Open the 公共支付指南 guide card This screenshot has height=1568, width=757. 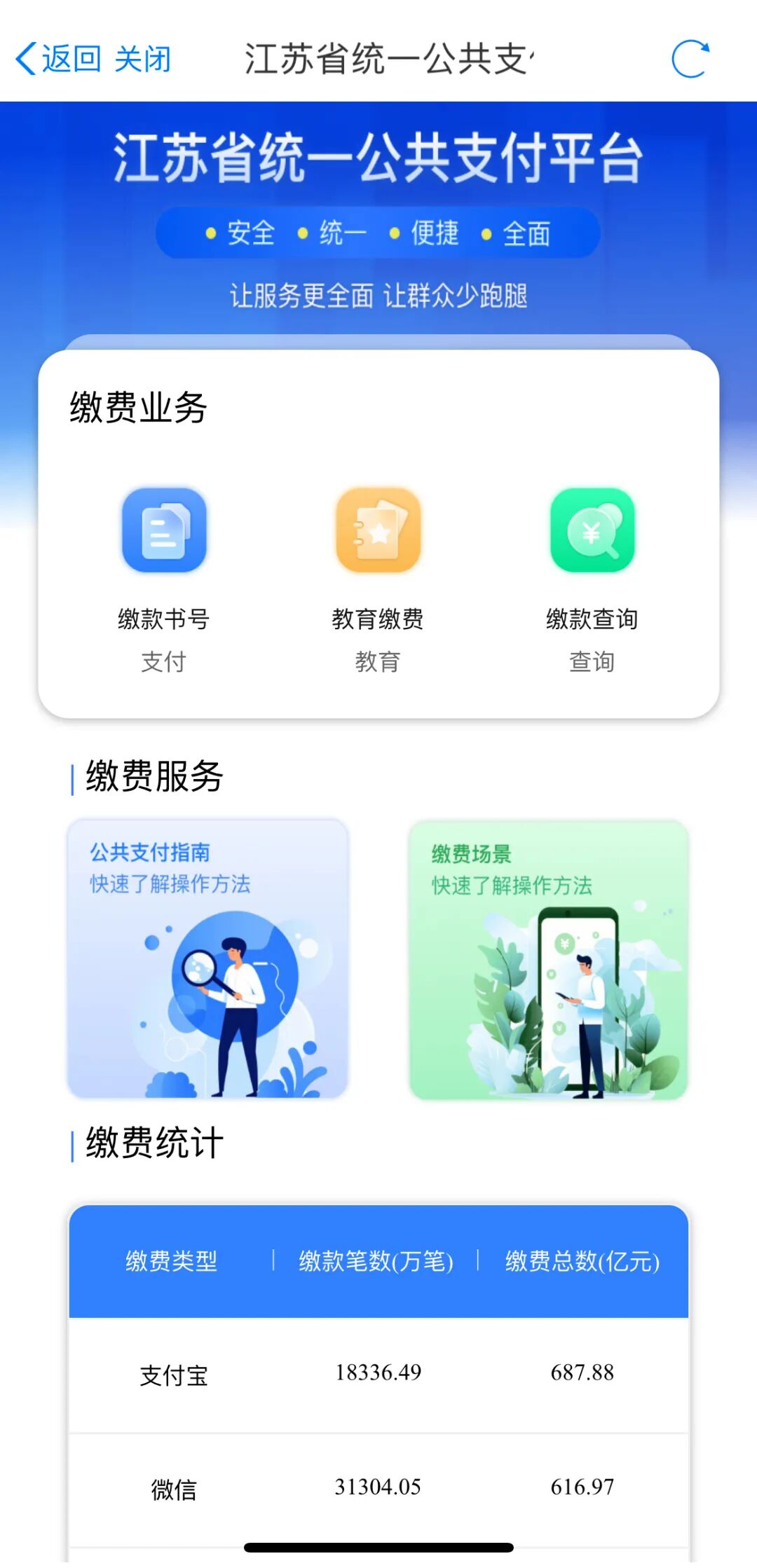click(x=207, y=958)
